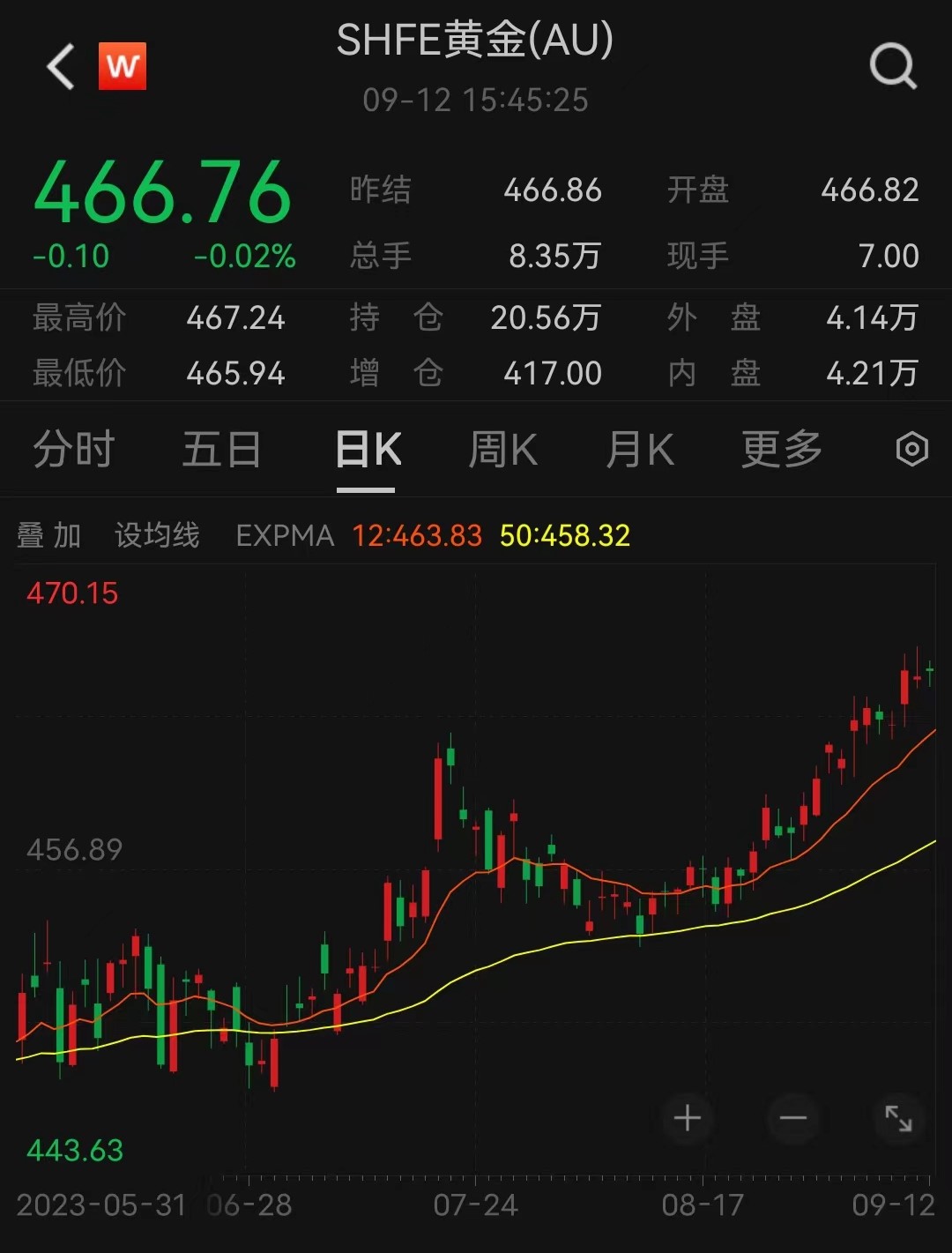Expand chart to fullscreen
Screen dimensions: 952x1253
tap(898, 1119)
